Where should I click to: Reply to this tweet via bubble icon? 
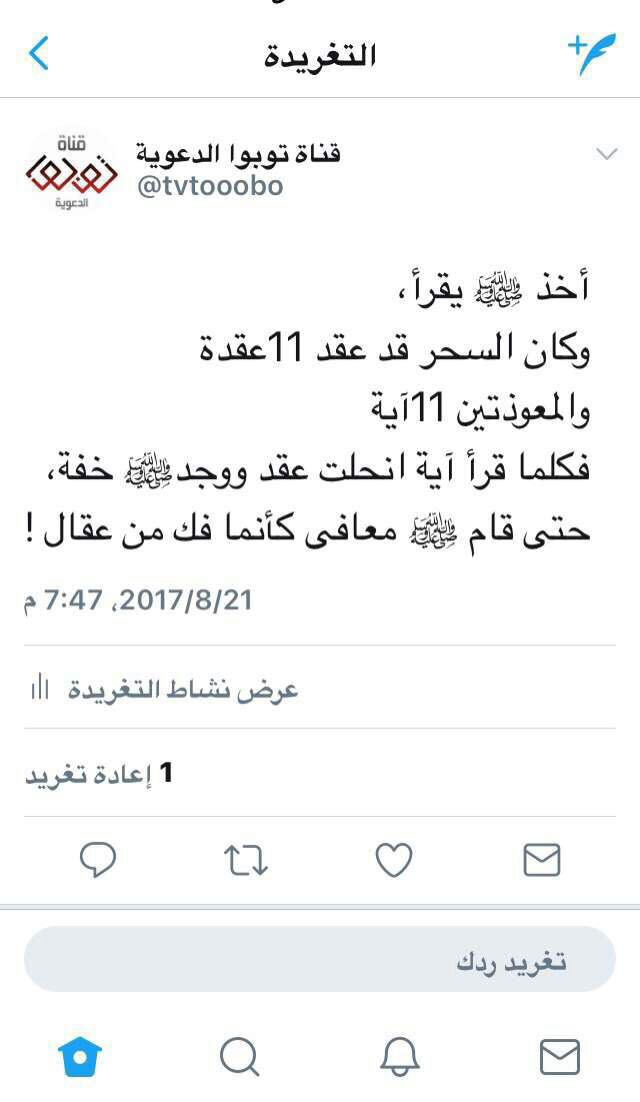97,859
